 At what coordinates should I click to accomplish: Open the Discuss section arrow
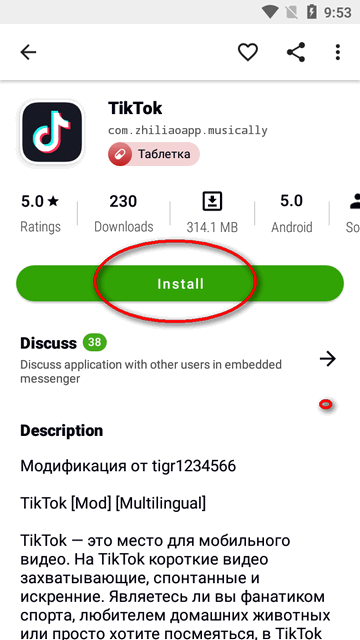click(328, 359)
